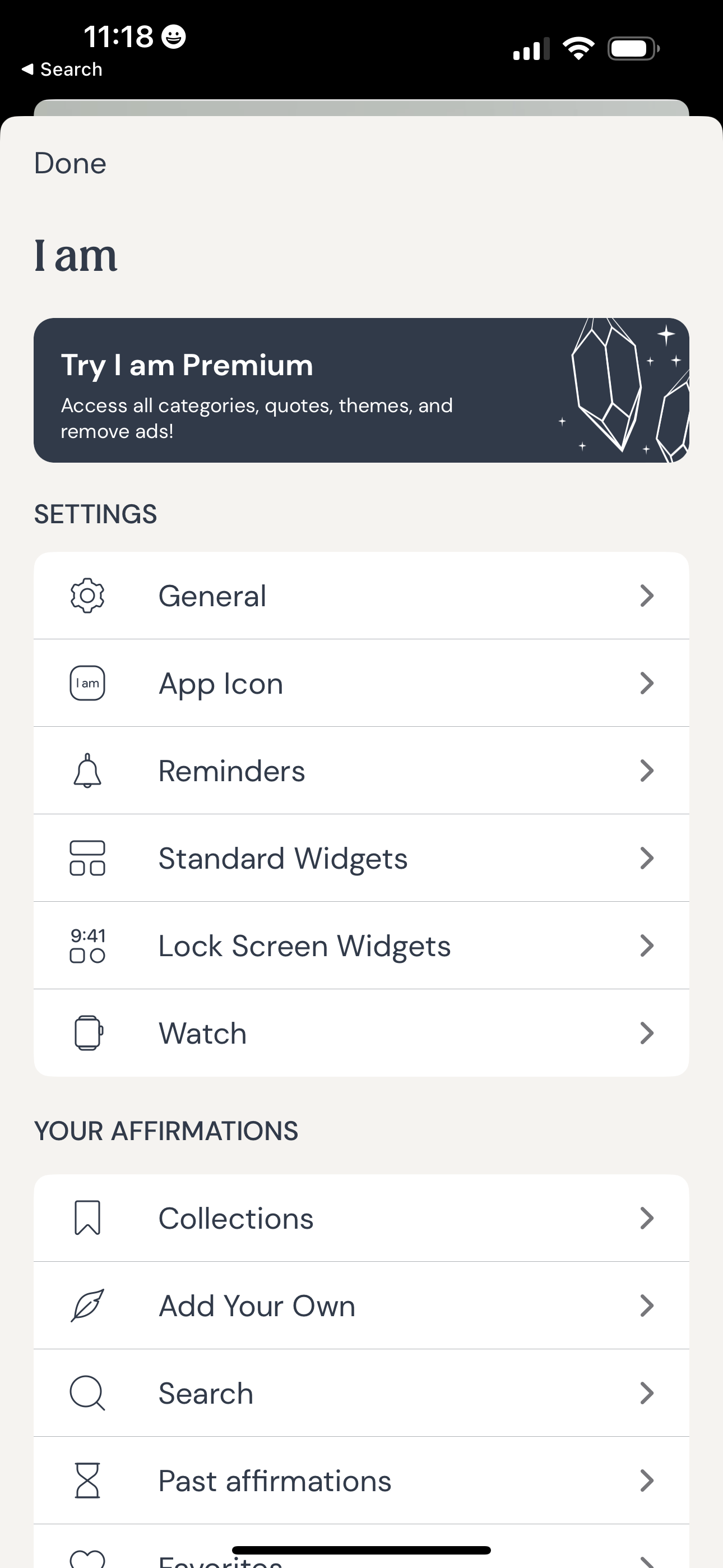This screenshot has width=723, height=1568.
Task: Select the Collections bookmark icon
Action: 87,1217
